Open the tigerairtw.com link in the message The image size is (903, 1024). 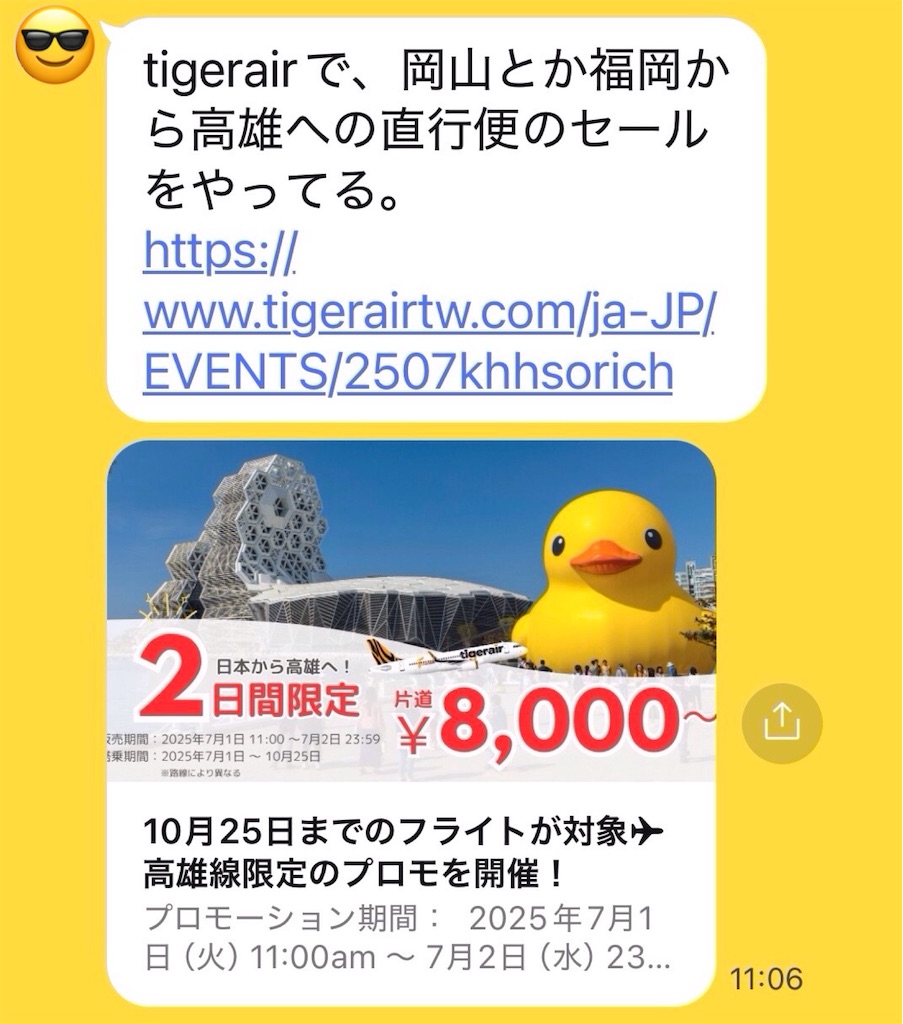(x=430, y=314)
